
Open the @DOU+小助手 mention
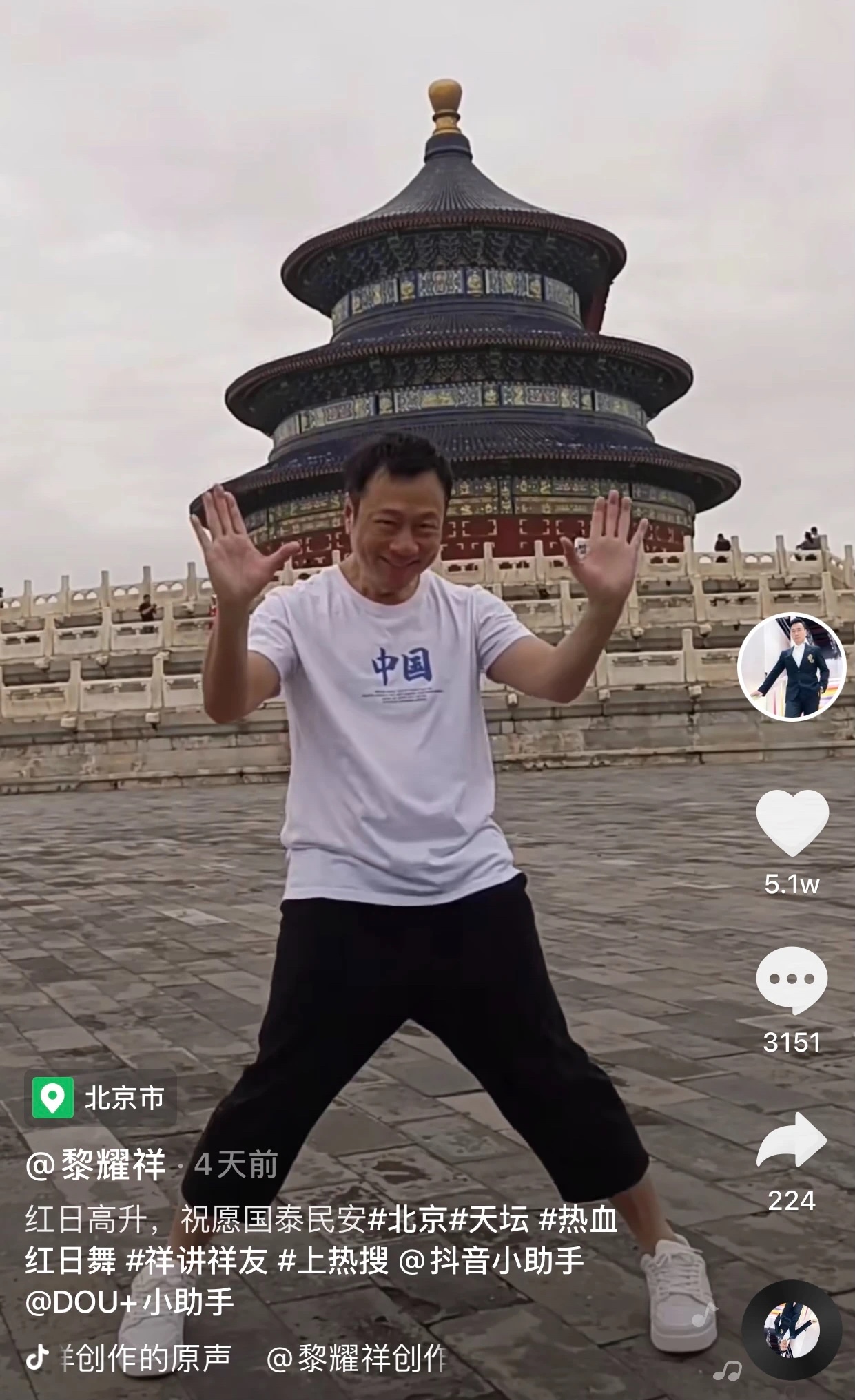(x=130, y=1302)
